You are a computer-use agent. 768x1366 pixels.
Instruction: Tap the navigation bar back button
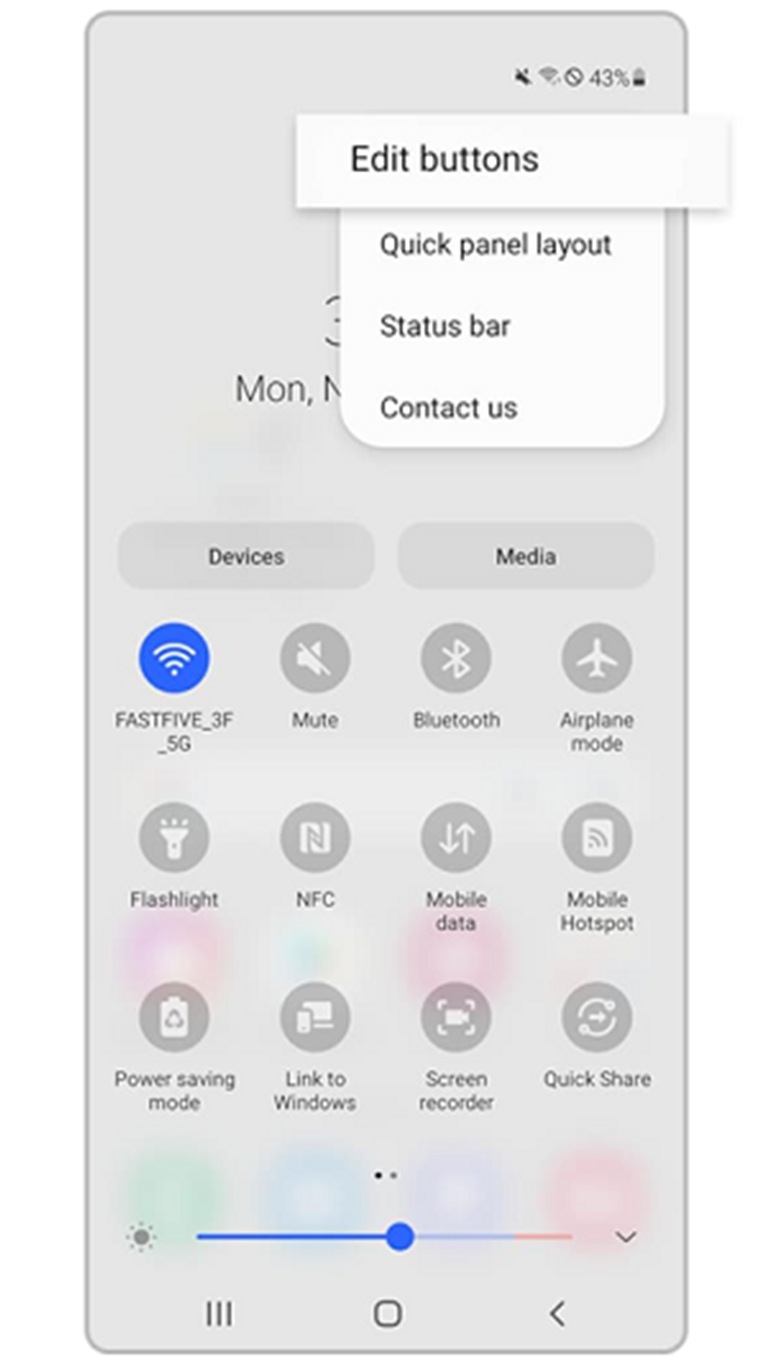[x=558, y=1313]
